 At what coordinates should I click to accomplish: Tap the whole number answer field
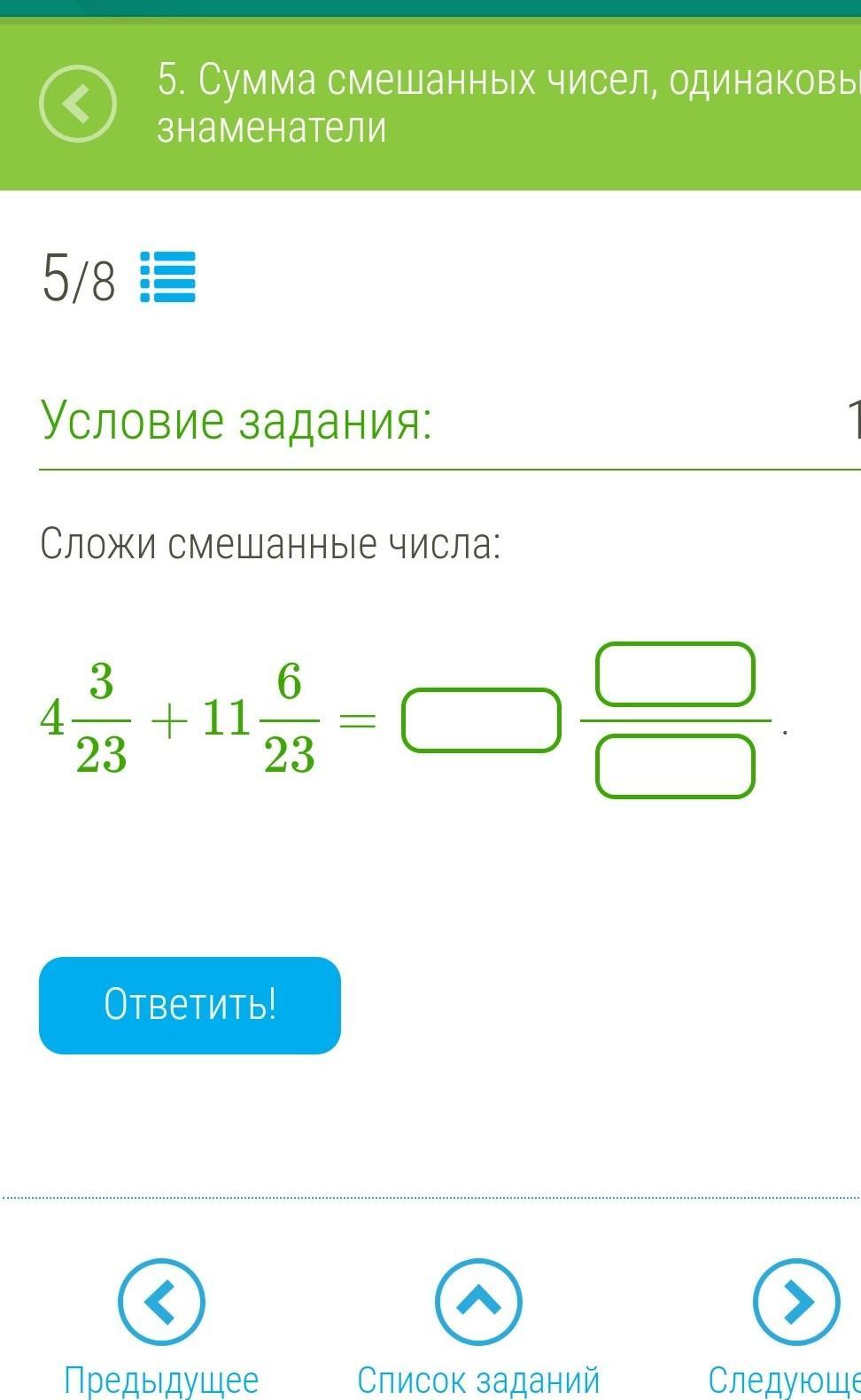[482, 721]
